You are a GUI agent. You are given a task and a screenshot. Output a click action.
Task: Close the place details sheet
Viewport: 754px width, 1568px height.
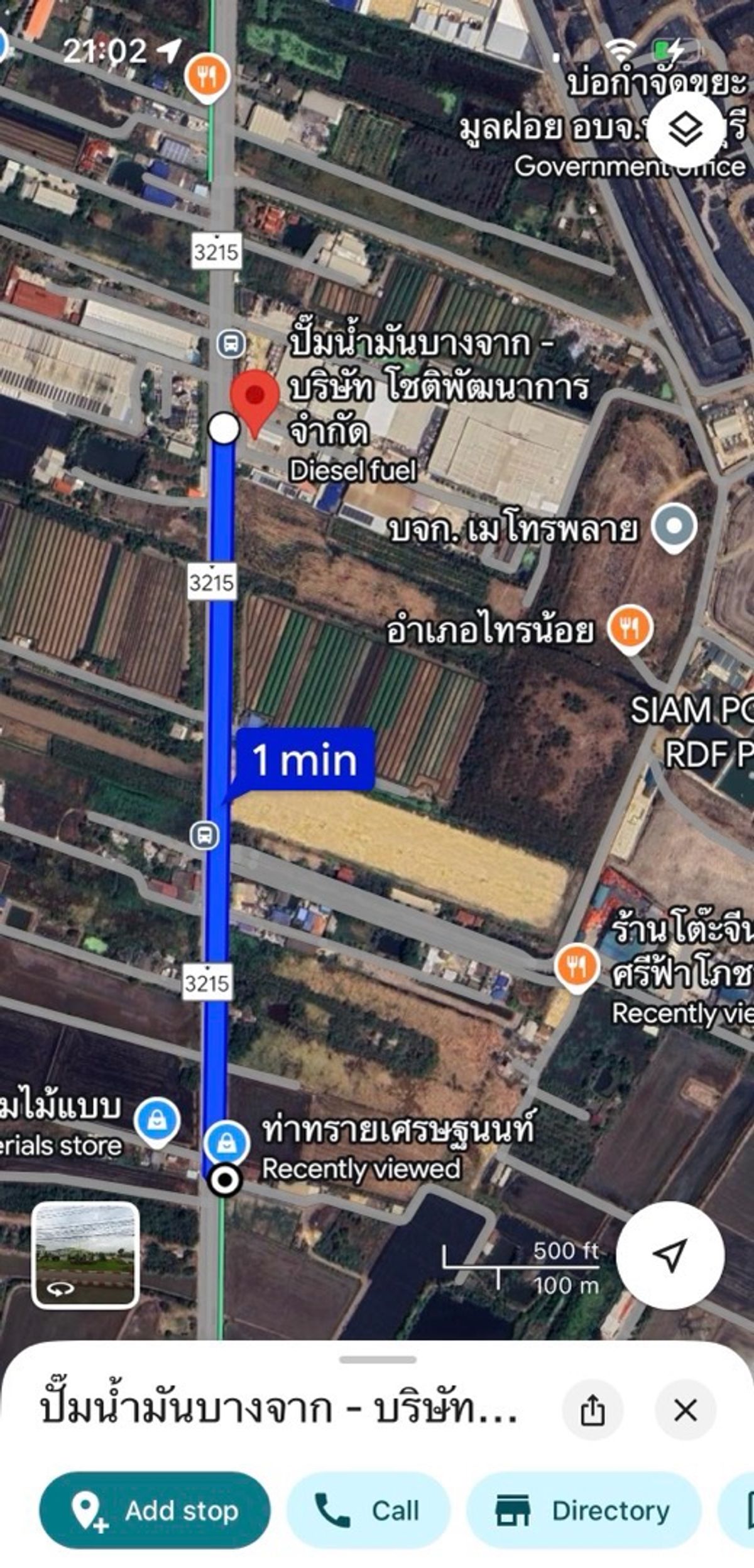[686, 1410]
